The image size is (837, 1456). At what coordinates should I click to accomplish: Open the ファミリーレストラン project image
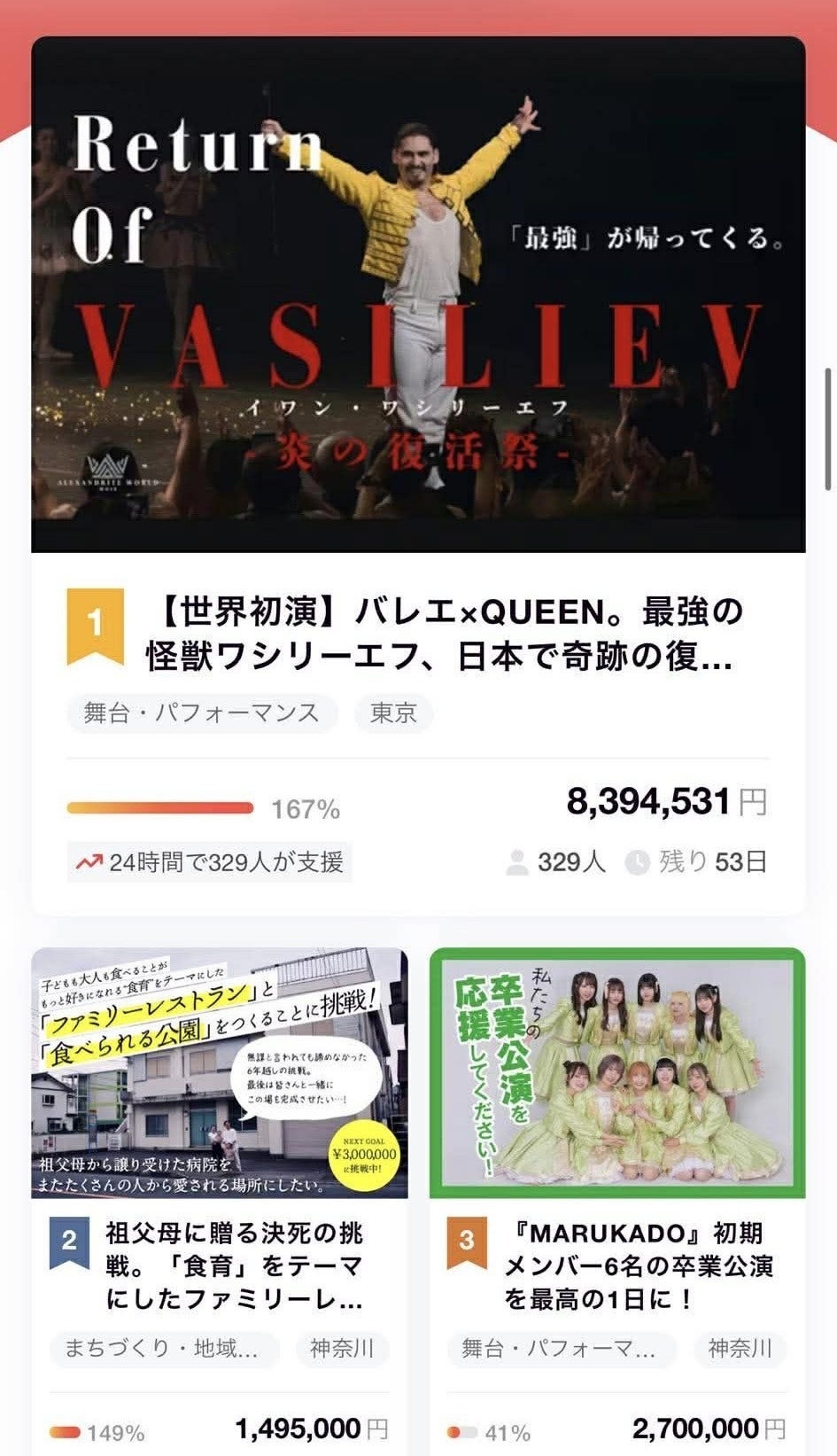220,1073
